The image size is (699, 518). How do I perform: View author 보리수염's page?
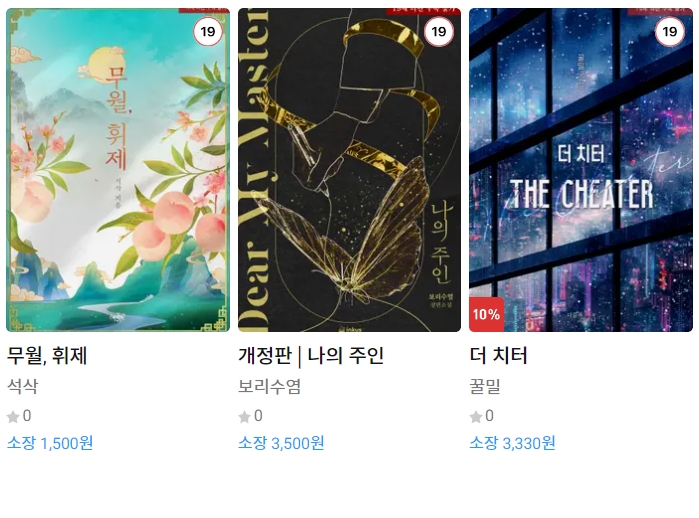(x=269, y=387)
